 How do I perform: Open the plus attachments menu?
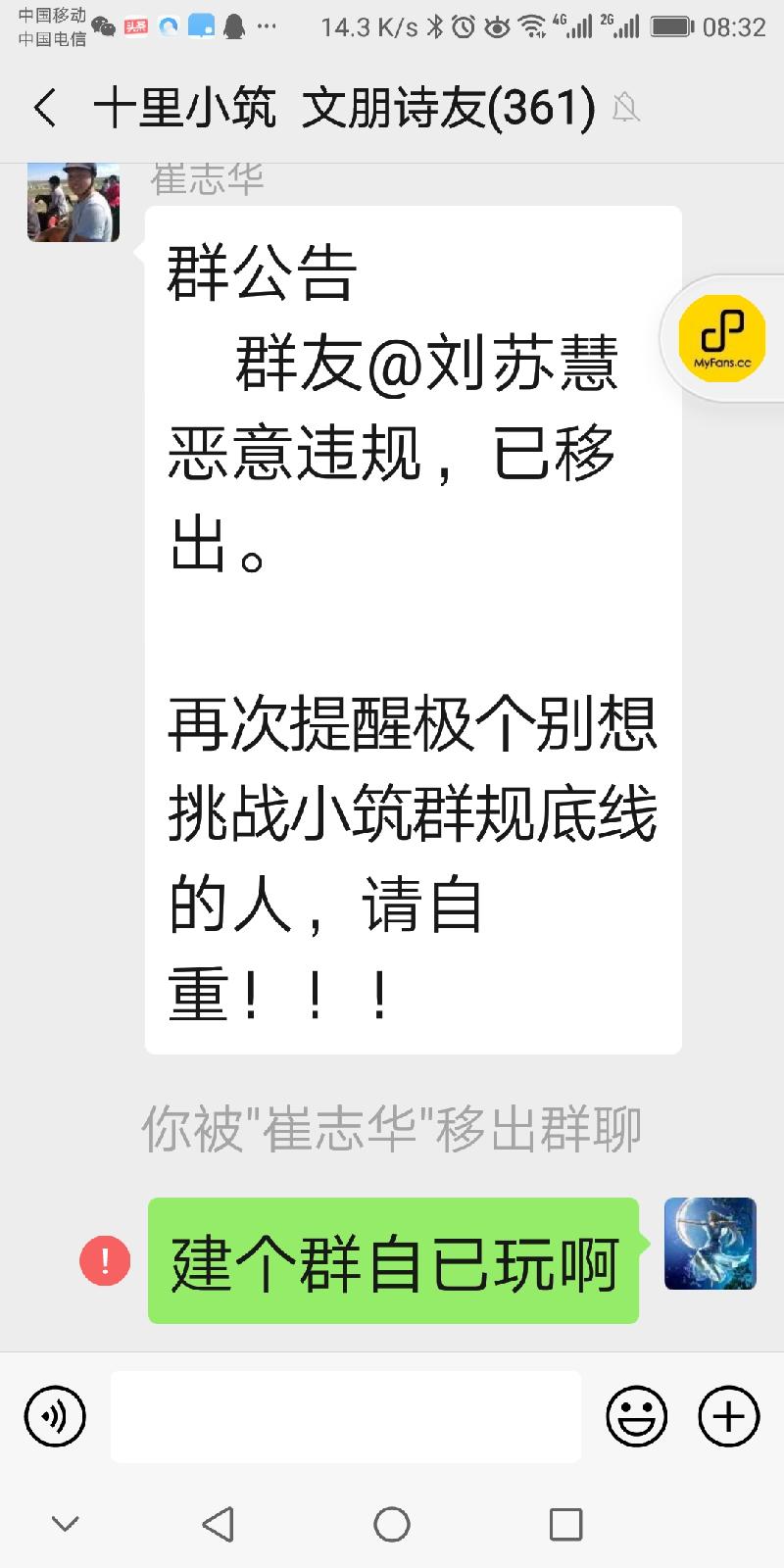point(728,1417)
